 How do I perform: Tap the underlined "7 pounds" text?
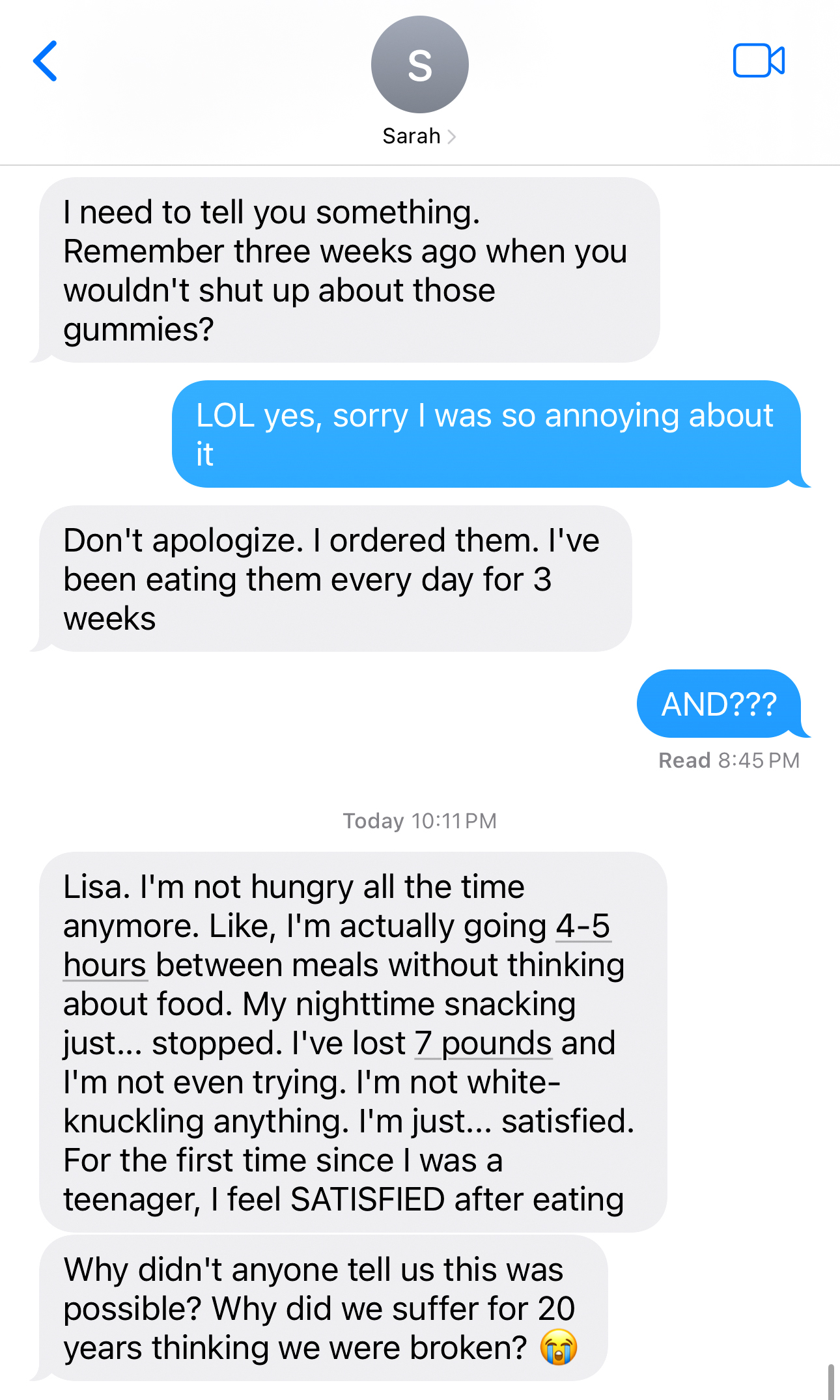(483, 1043)
